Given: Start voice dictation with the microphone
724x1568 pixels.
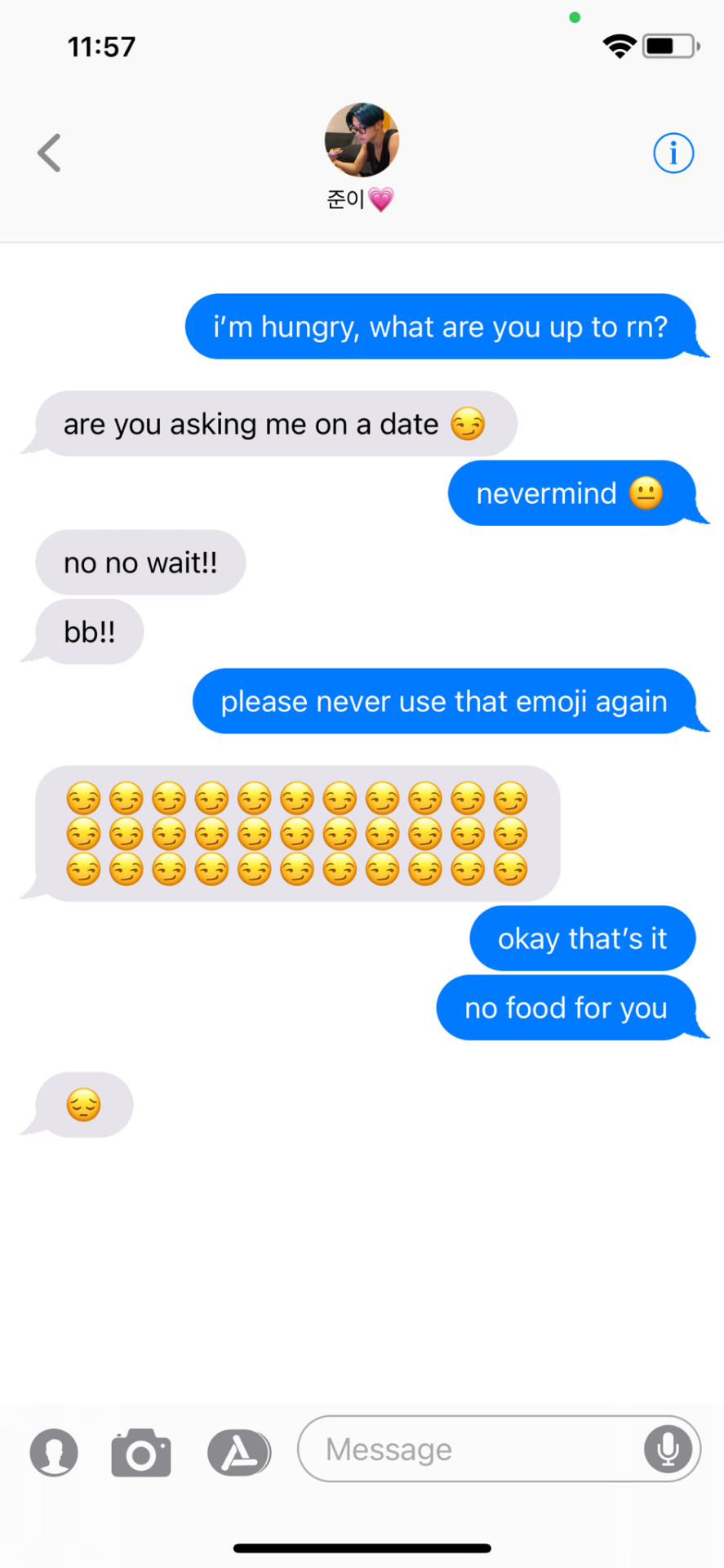Looking at the screenshot, I should [x=668, y=1449].
